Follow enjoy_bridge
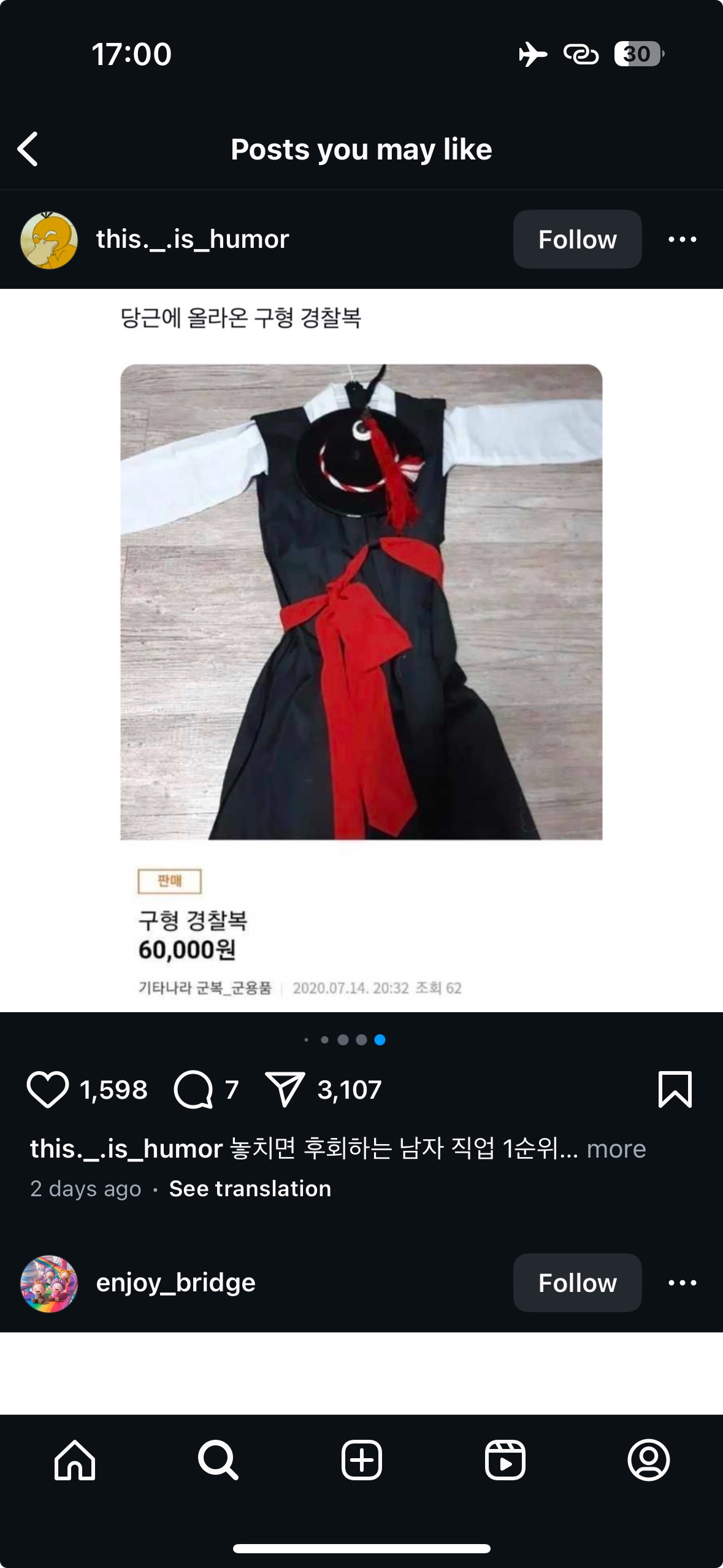This screenshot has width=723, height=1568. [x=577, y=1283]
